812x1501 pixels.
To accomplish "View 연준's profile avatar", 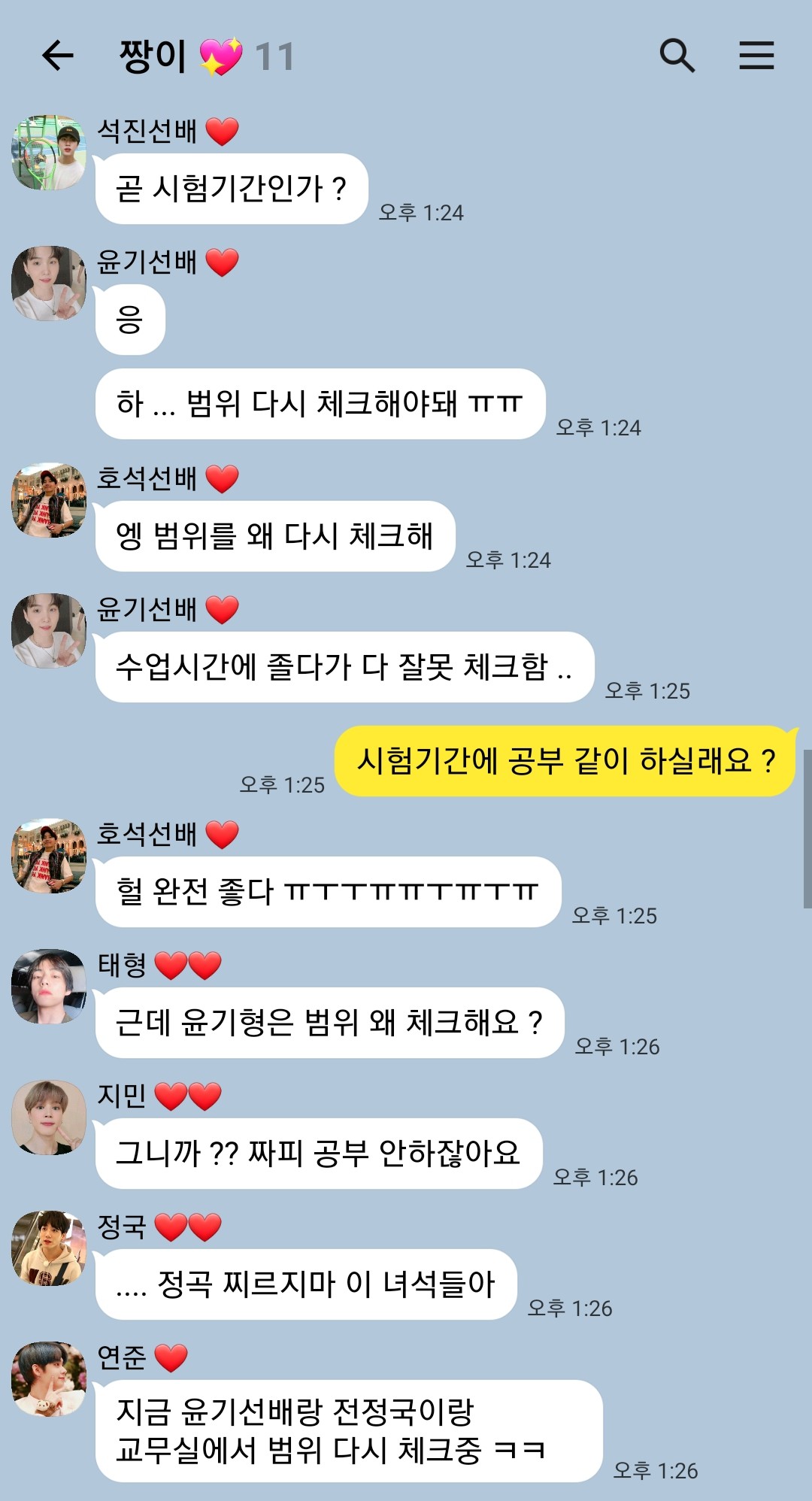I will point(49,1379).
